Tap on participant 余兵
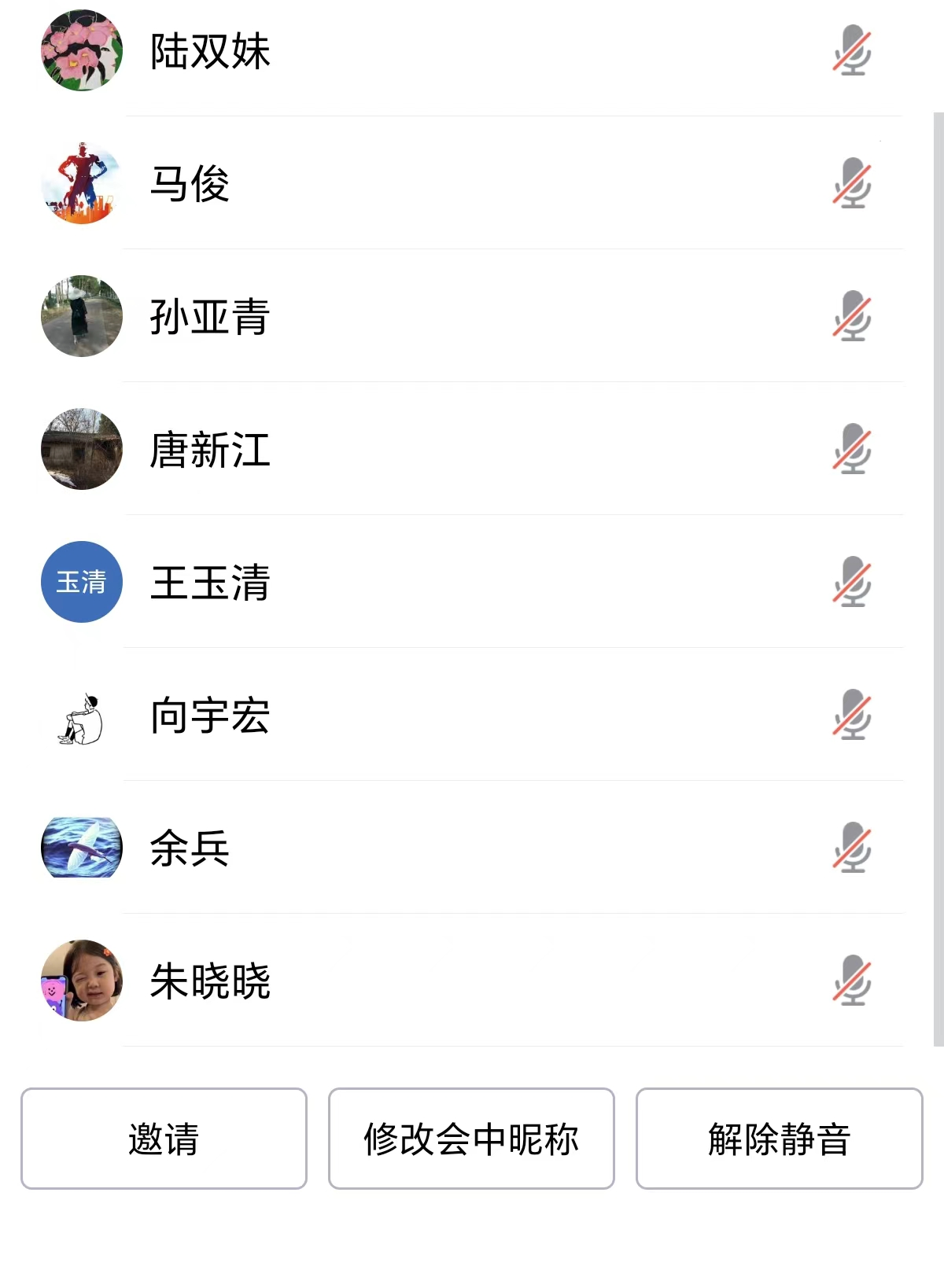 tap(190, 848)
